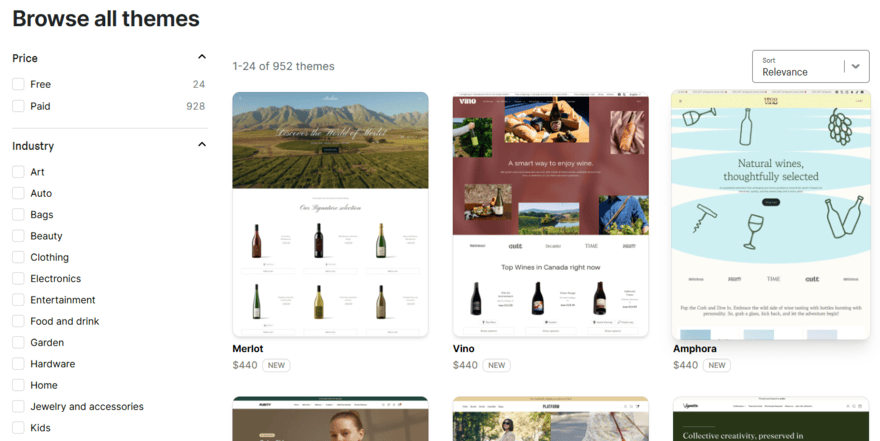Filter by Jewelry and accessories
The height and width of the screenshot is (441, 880).
click(18, 407)
